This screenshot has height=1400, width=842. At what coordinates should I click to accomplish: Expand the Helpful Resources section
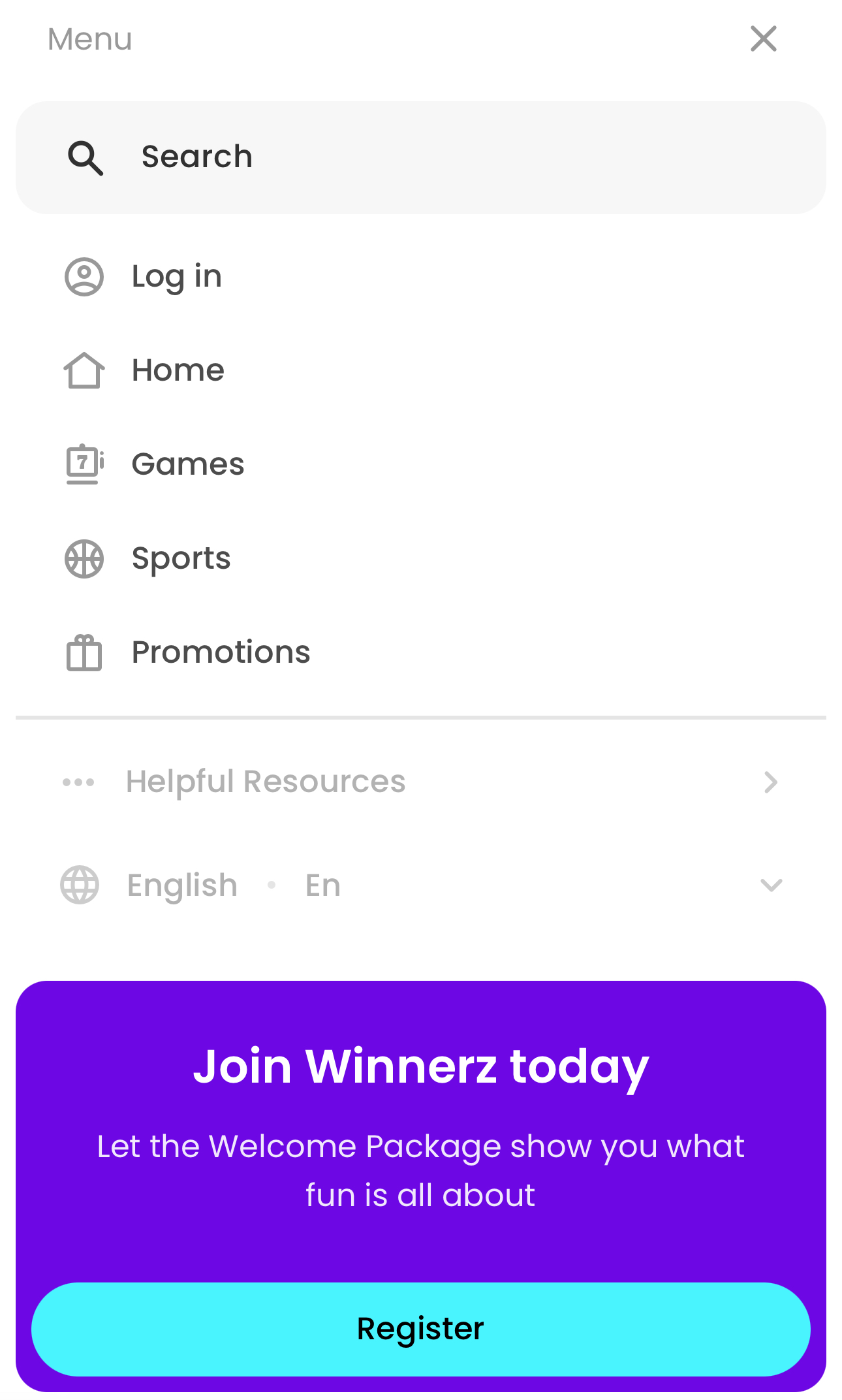[x=265, y=782]
